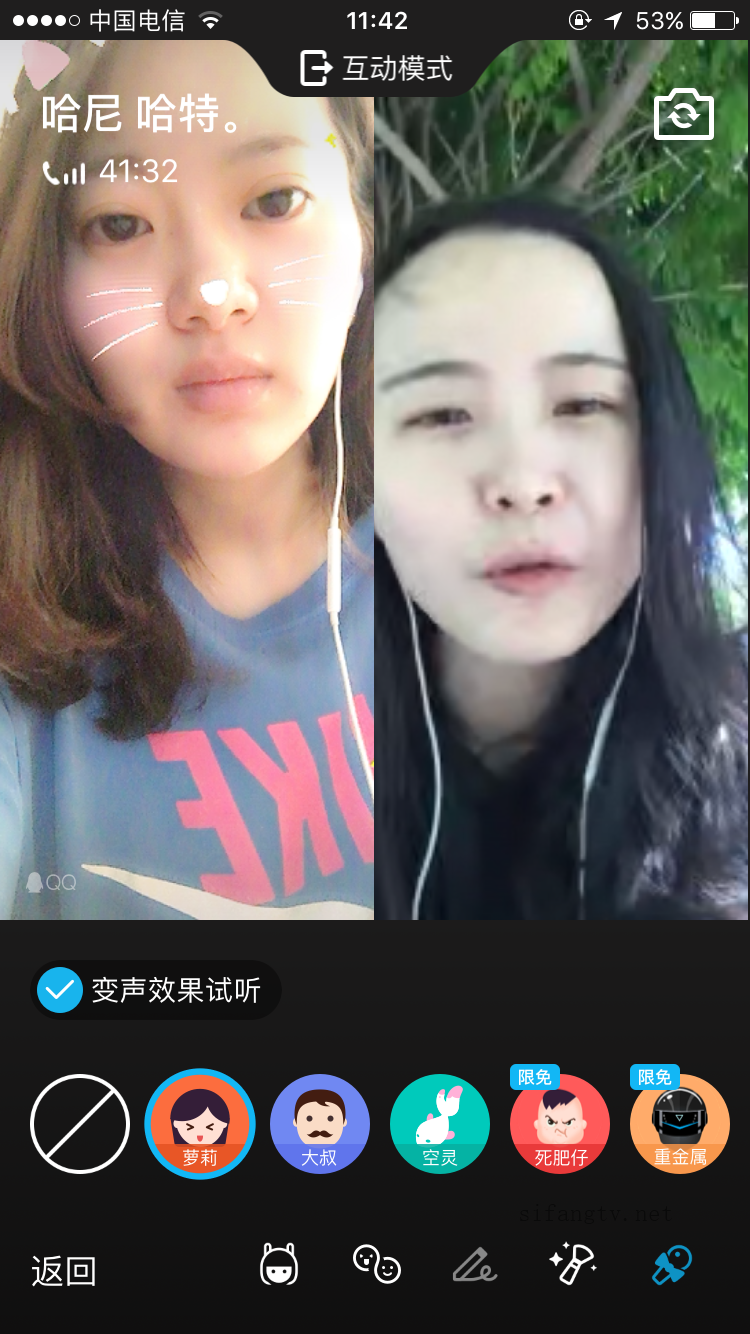The width and height of the screenshot is (750, 1334).
Task: Pick the 重金属 voice effect
Action: (680, 1123)
